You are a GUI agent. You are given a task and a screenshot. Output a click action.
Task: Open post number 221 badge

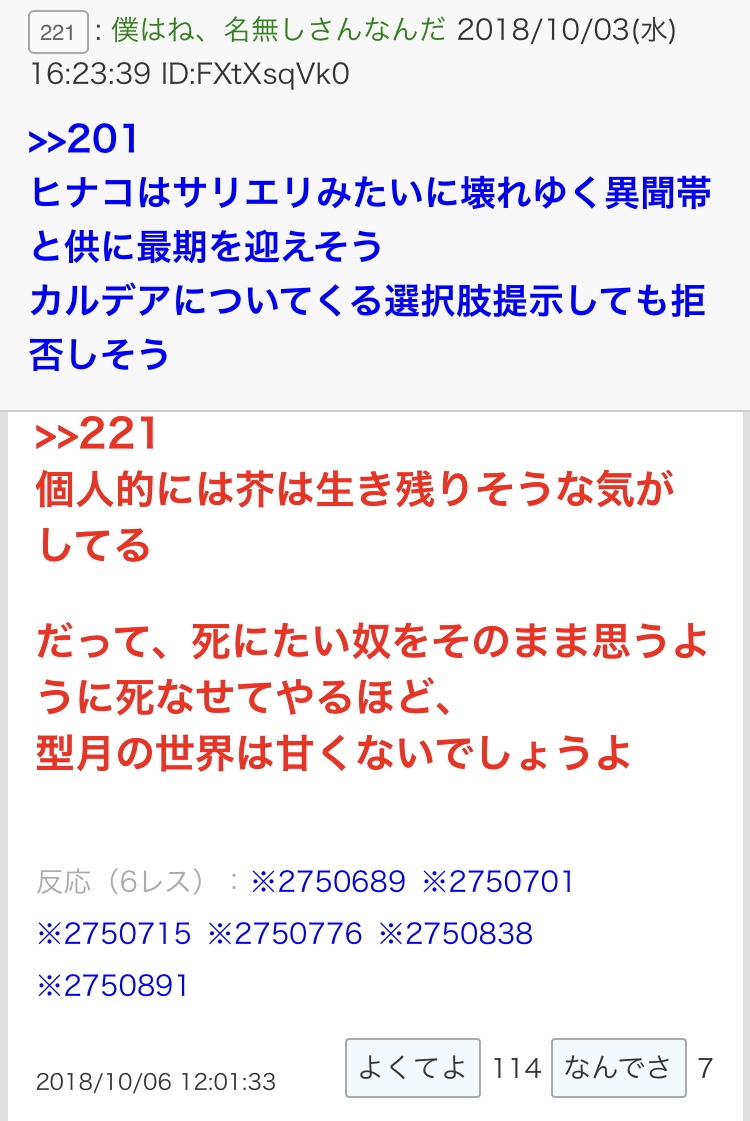pyautogui.click(x=58, y=33)
